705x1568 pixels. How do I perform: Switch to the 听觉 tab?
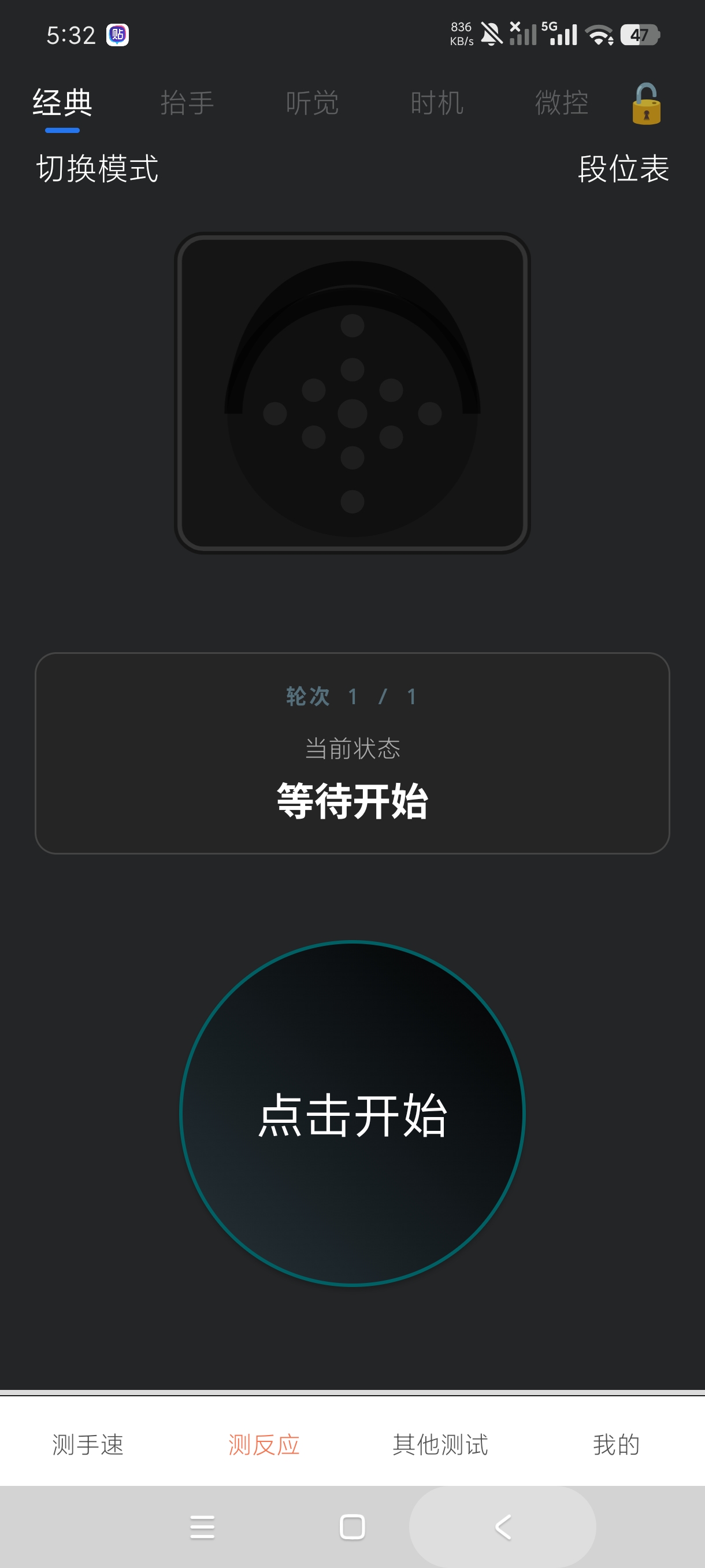312,103
